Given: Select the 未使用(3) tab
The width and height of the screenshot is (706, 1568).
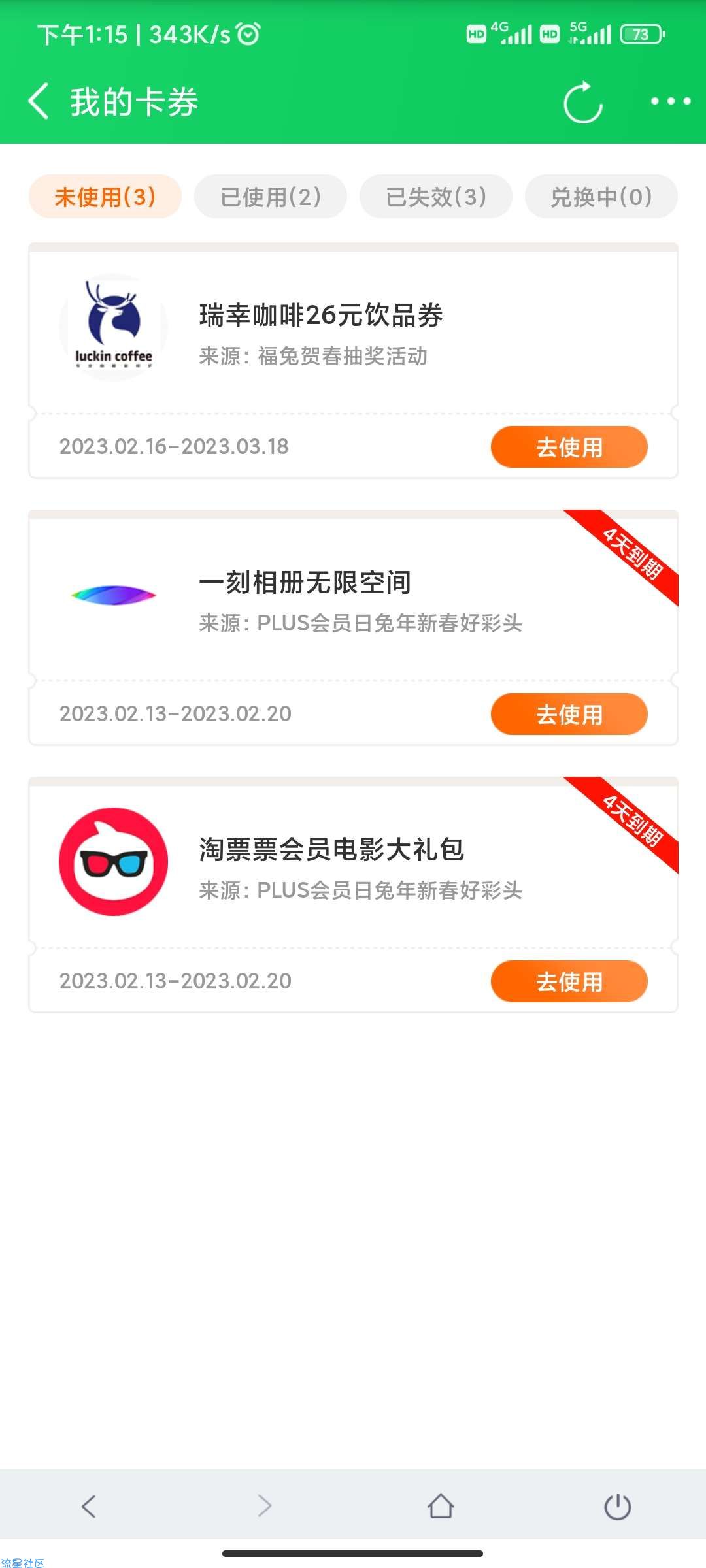Looking at the screenshot, I should [105, 197].
